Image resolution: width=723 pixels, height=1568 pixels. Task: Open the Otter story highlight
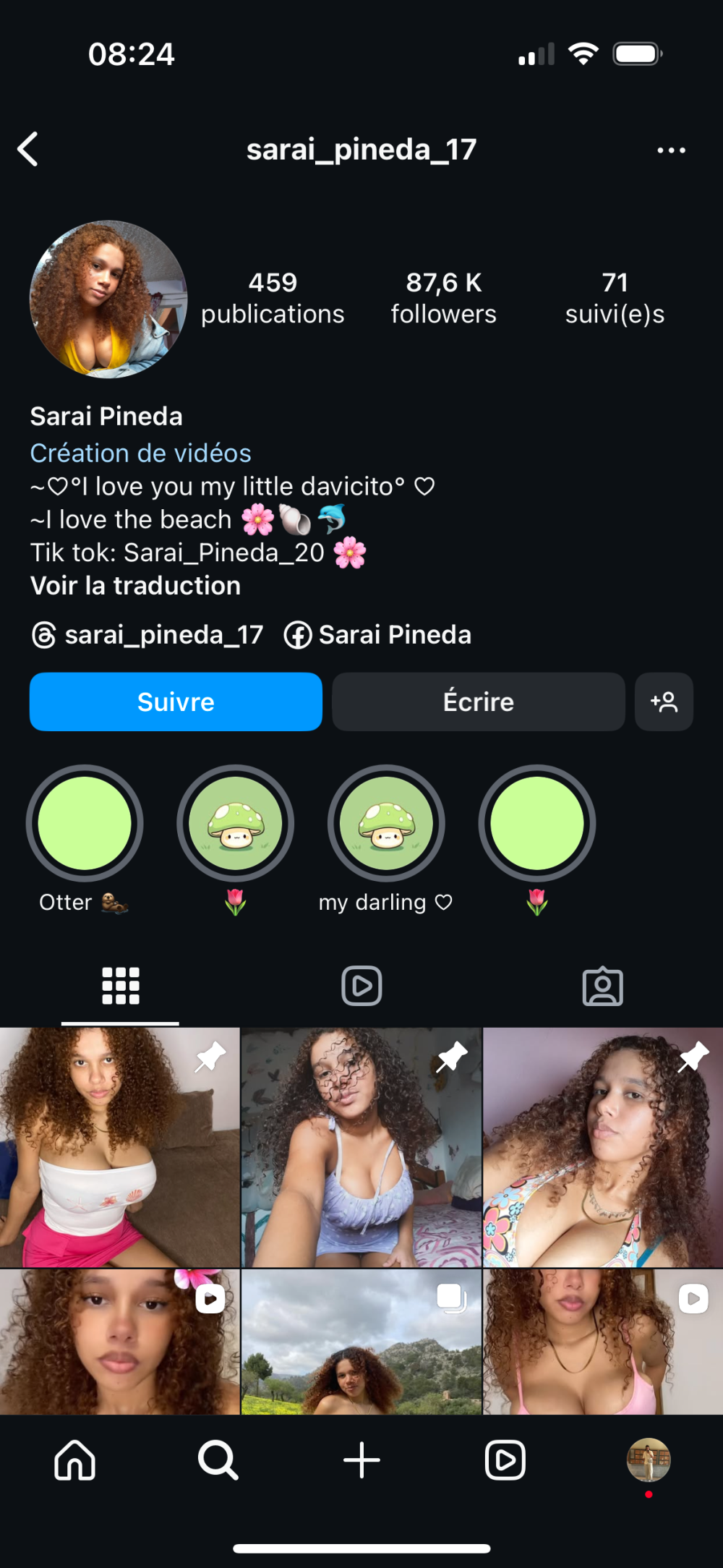click(x=85, y=823)
